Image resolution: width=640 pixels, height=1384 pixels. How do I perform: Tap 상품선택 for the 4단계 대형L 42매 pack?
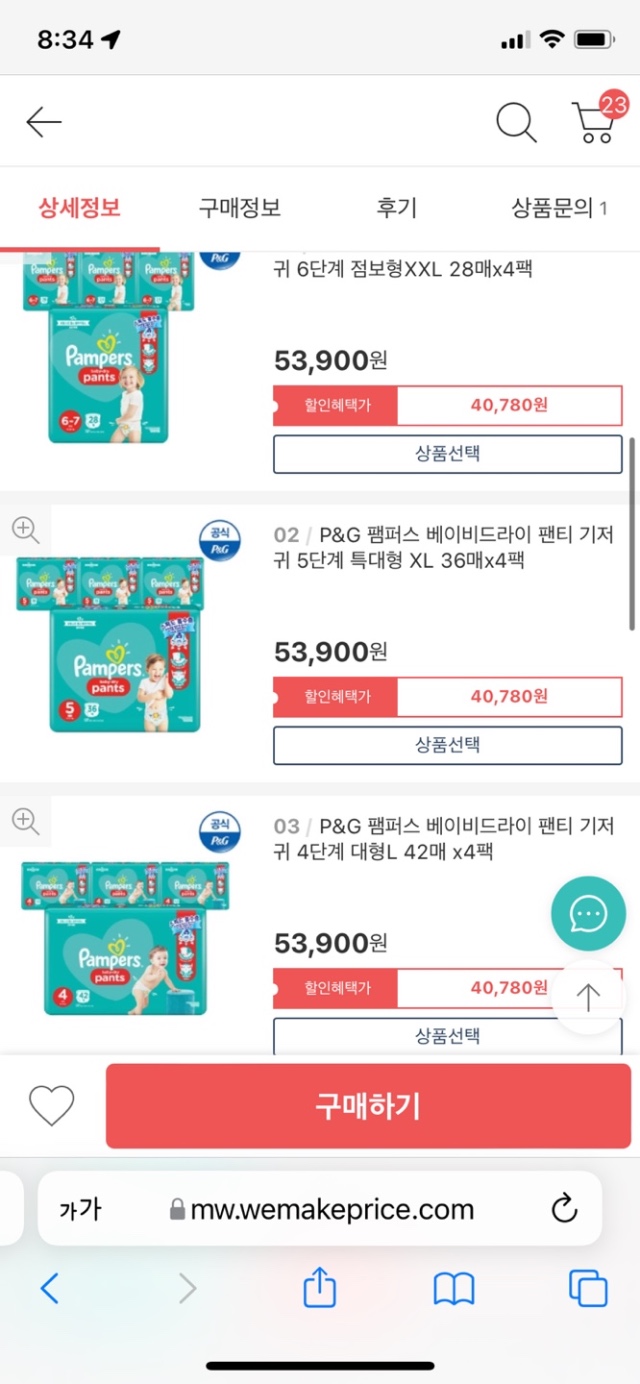pyautogui.click(x=447, y=1035)
